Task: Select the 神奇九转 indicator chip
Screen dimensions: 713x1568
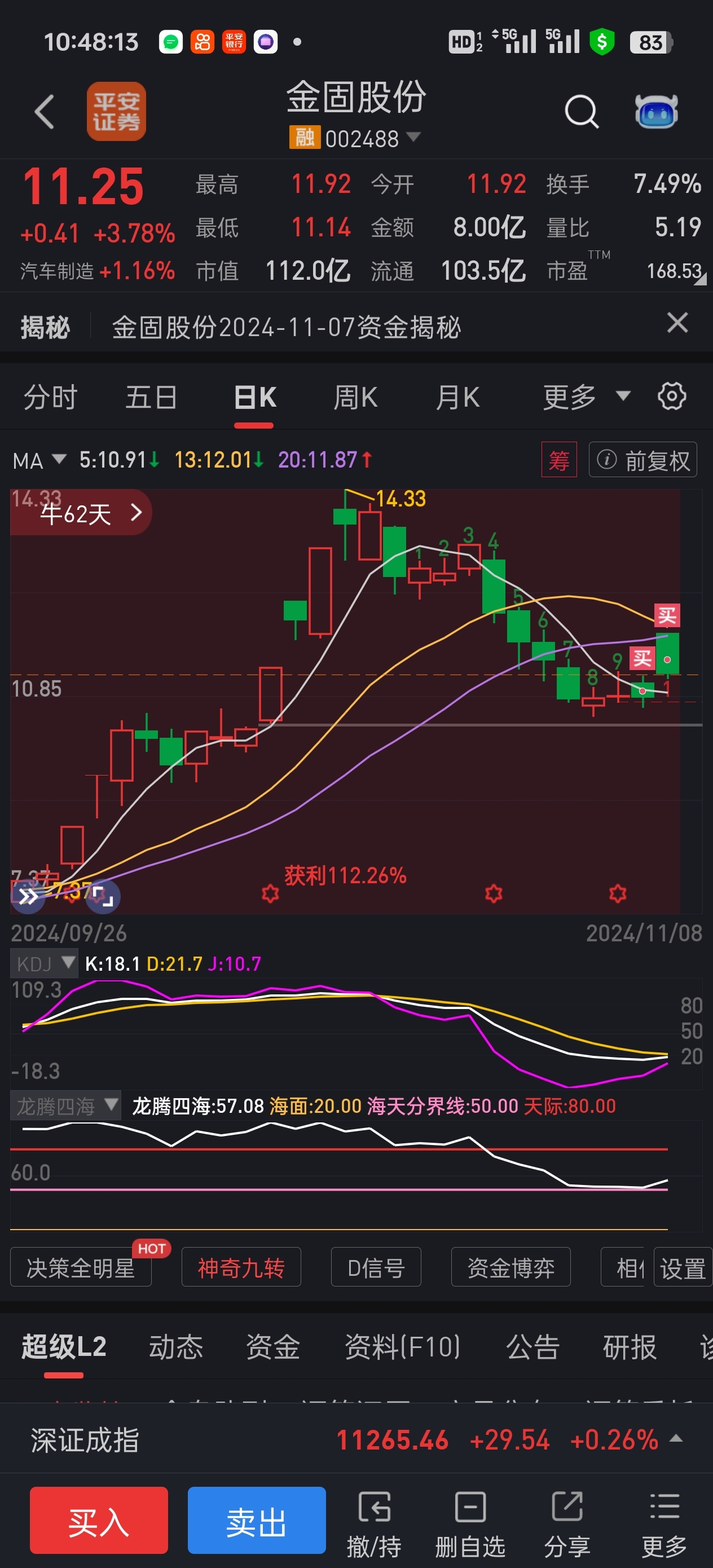Action: point(241,1268)
